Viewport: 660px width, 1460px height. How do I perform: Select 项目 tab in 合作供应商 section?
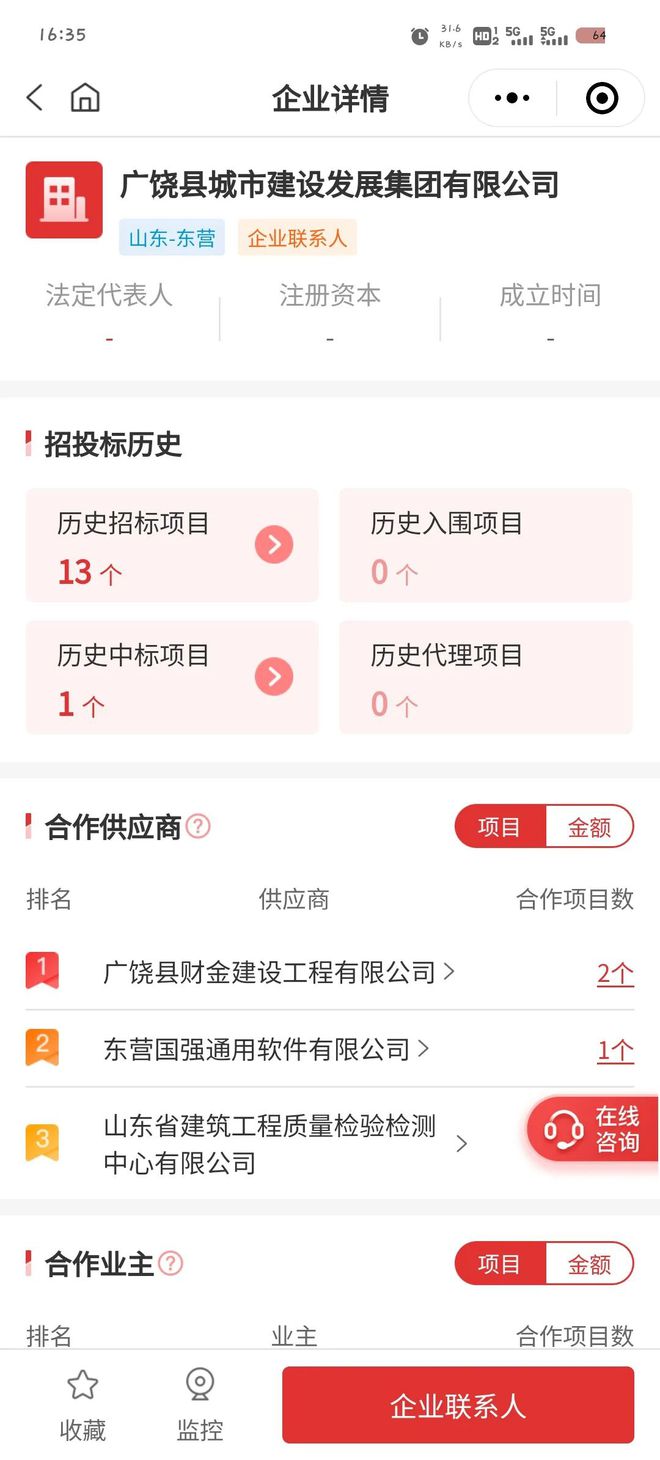click(x=499, y=828)
